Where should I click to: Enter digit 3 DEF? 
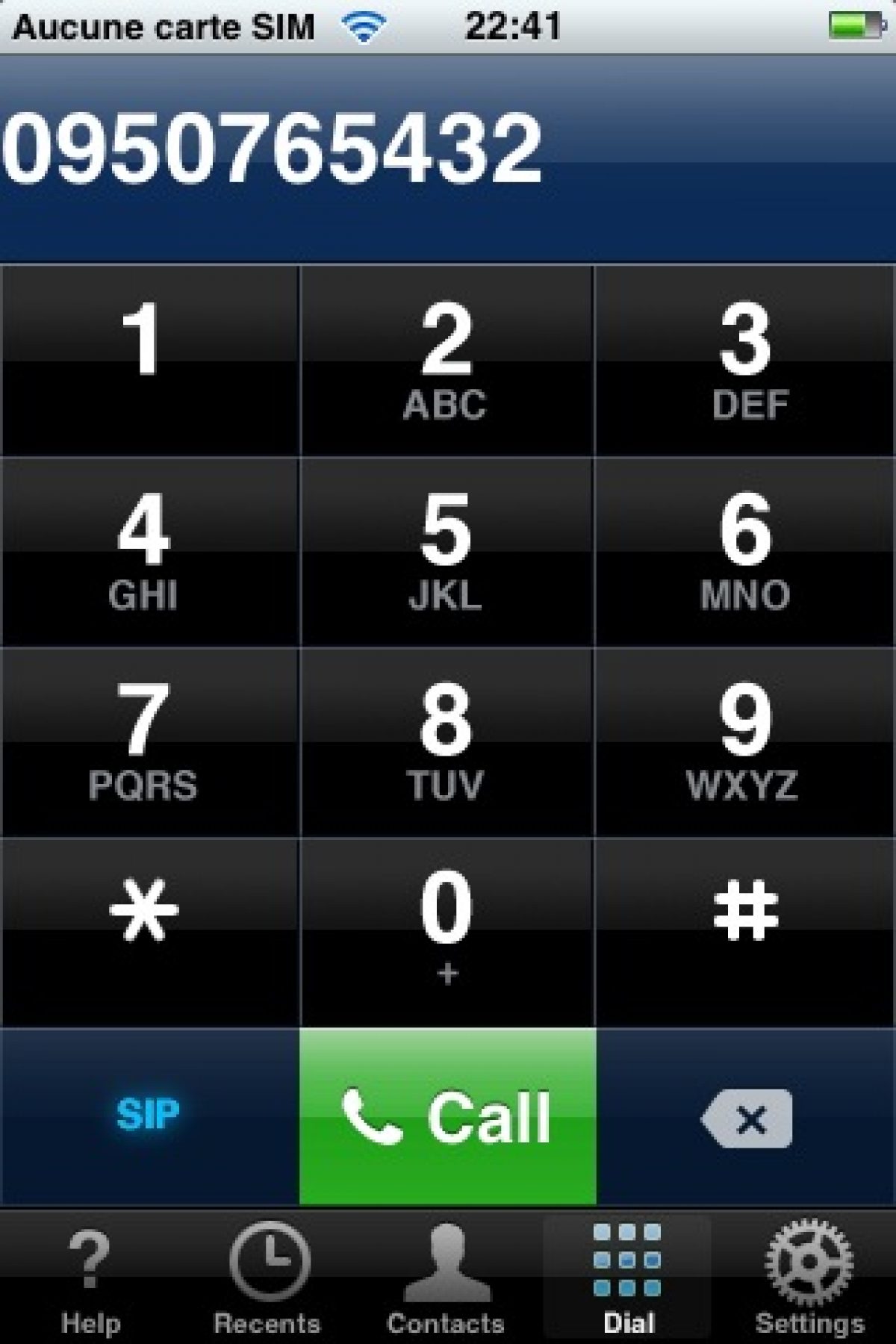[745, 361]
